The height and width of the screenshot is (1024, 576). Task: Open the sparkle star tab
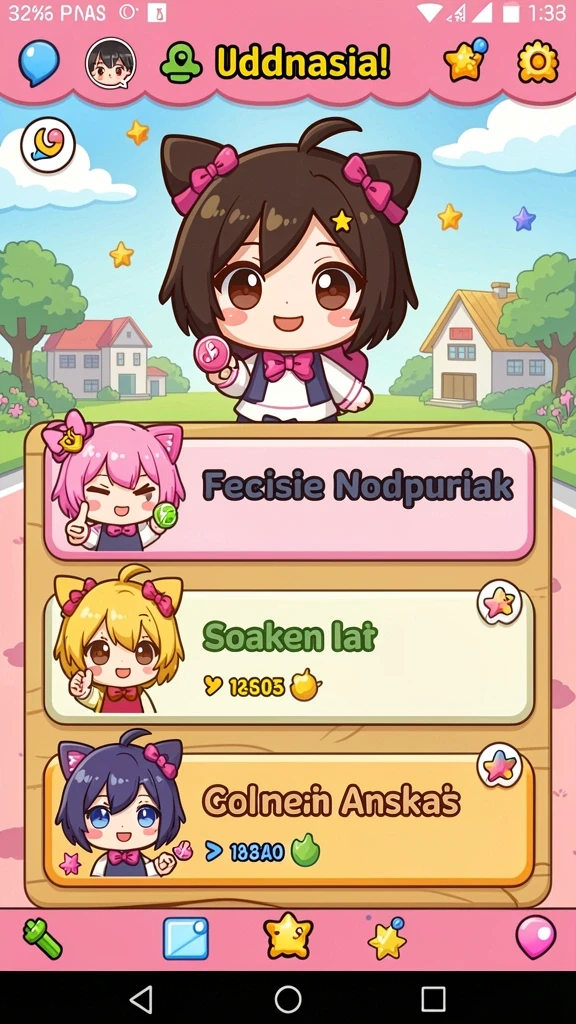tap(387, 938)
